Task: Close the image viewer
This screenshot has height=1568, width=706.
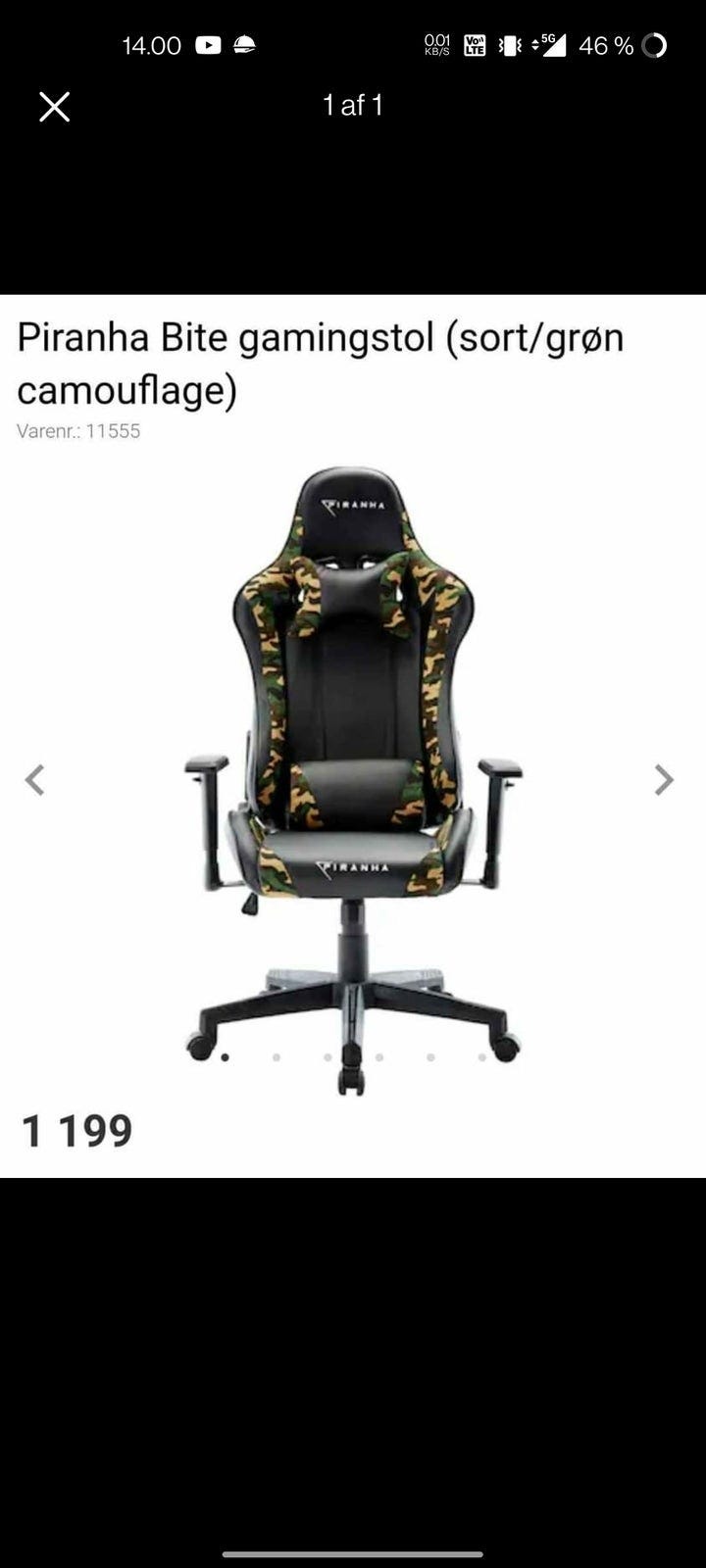Action: (x=55, y=107)
